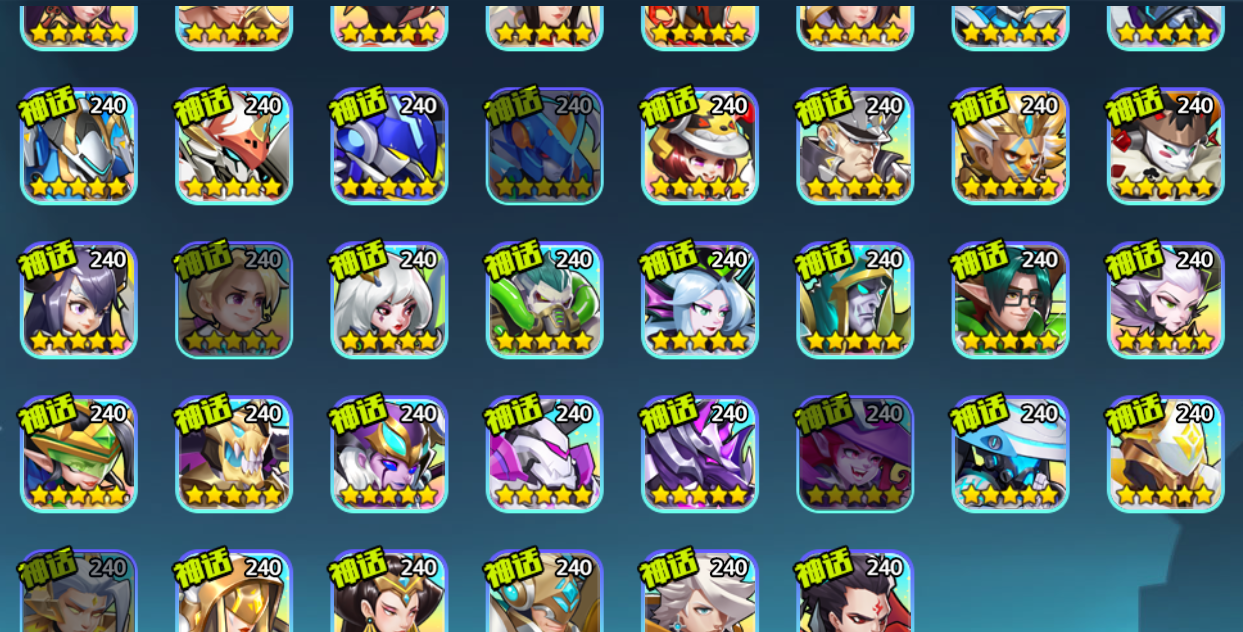This screenshot has width=1243, height=632.
Task: Select the blond boy with purple eyes
Action: 234,300
